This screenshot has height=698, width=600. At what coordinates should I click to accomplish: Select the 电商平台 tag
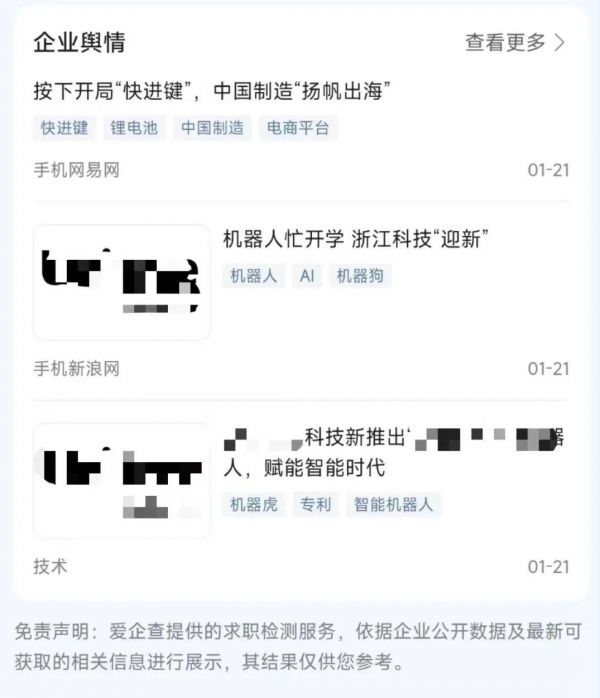pos(298,128)
